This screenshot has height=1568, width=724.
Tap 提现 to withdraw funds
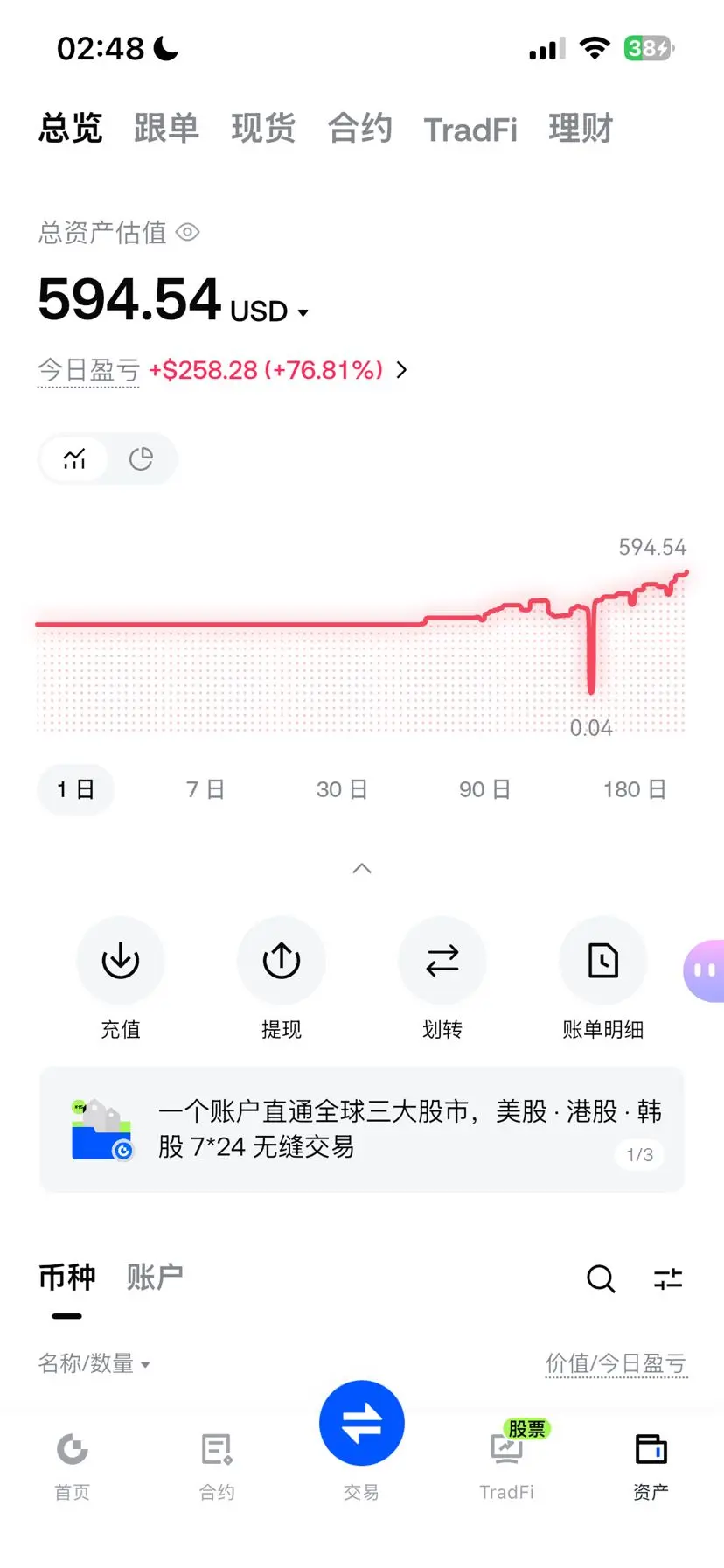(282, 978)
